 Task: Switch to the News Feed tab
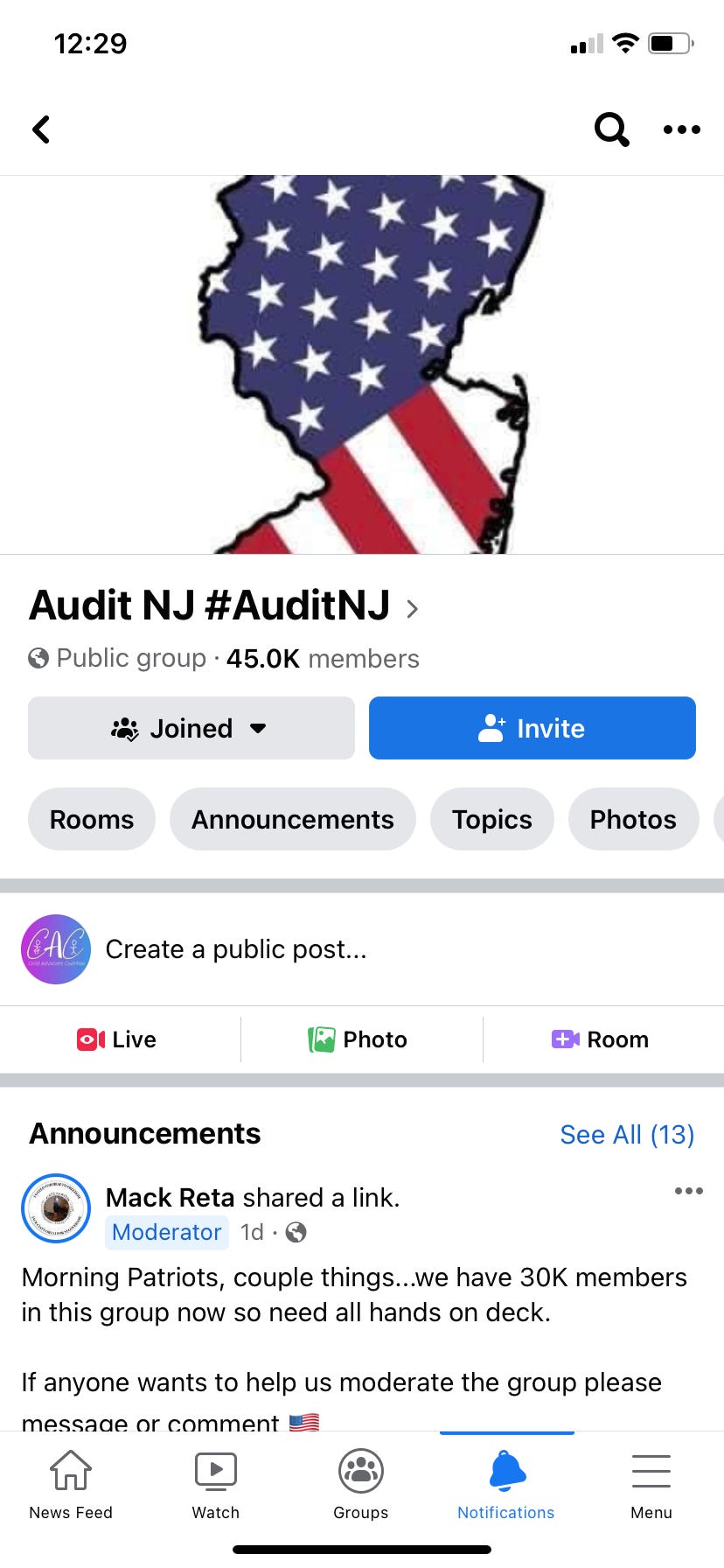71,1484
